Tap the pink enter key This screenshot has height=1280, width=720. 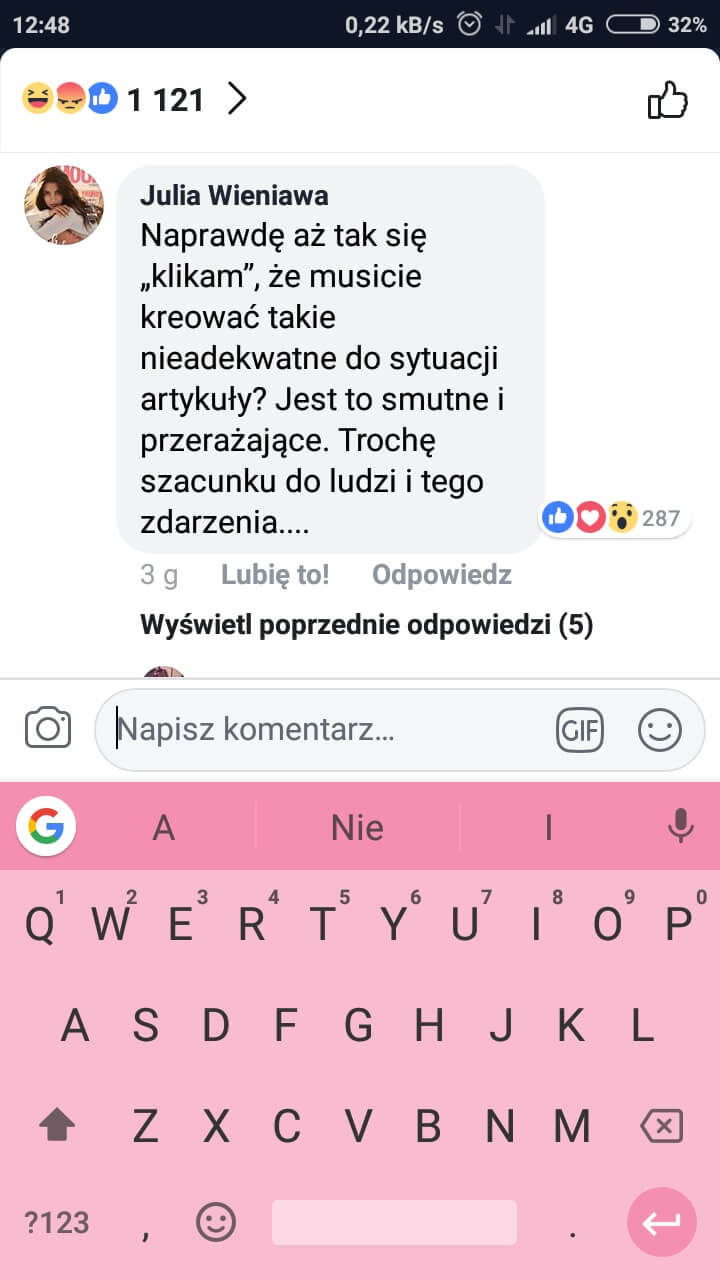click(661, 1222)
